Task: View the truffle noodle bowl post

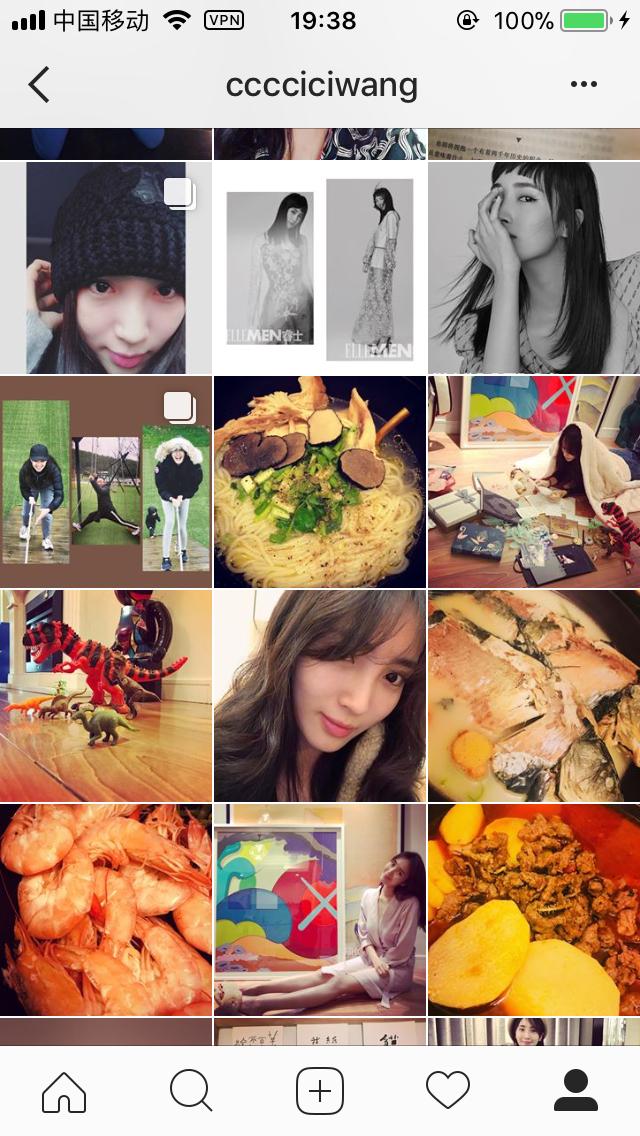Action: [x=320, y=482]
